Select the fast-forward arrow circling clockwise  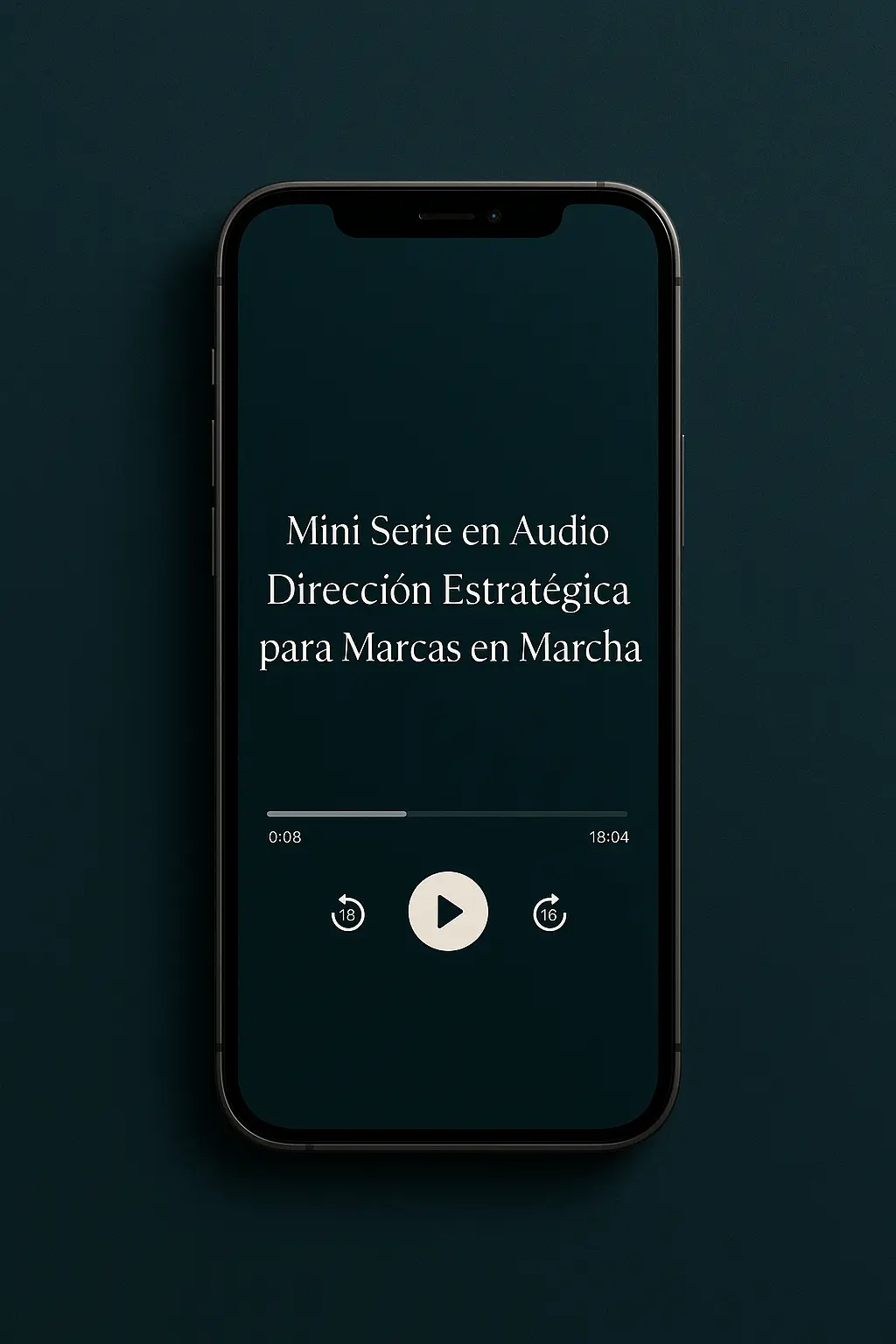click(549, 911)
